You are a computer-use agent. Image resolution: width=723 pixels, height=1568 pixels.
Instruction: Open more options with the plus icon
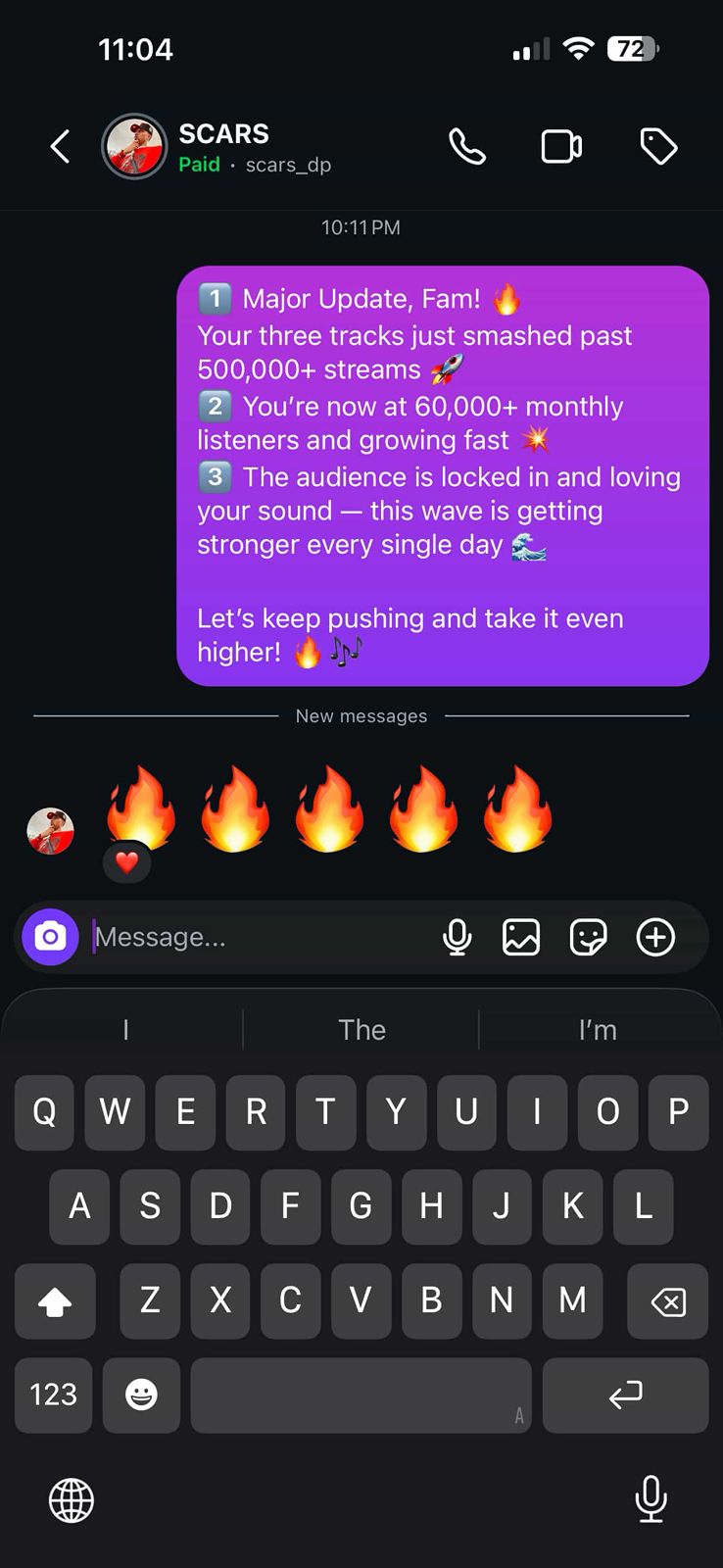click(x=655, y=937)
